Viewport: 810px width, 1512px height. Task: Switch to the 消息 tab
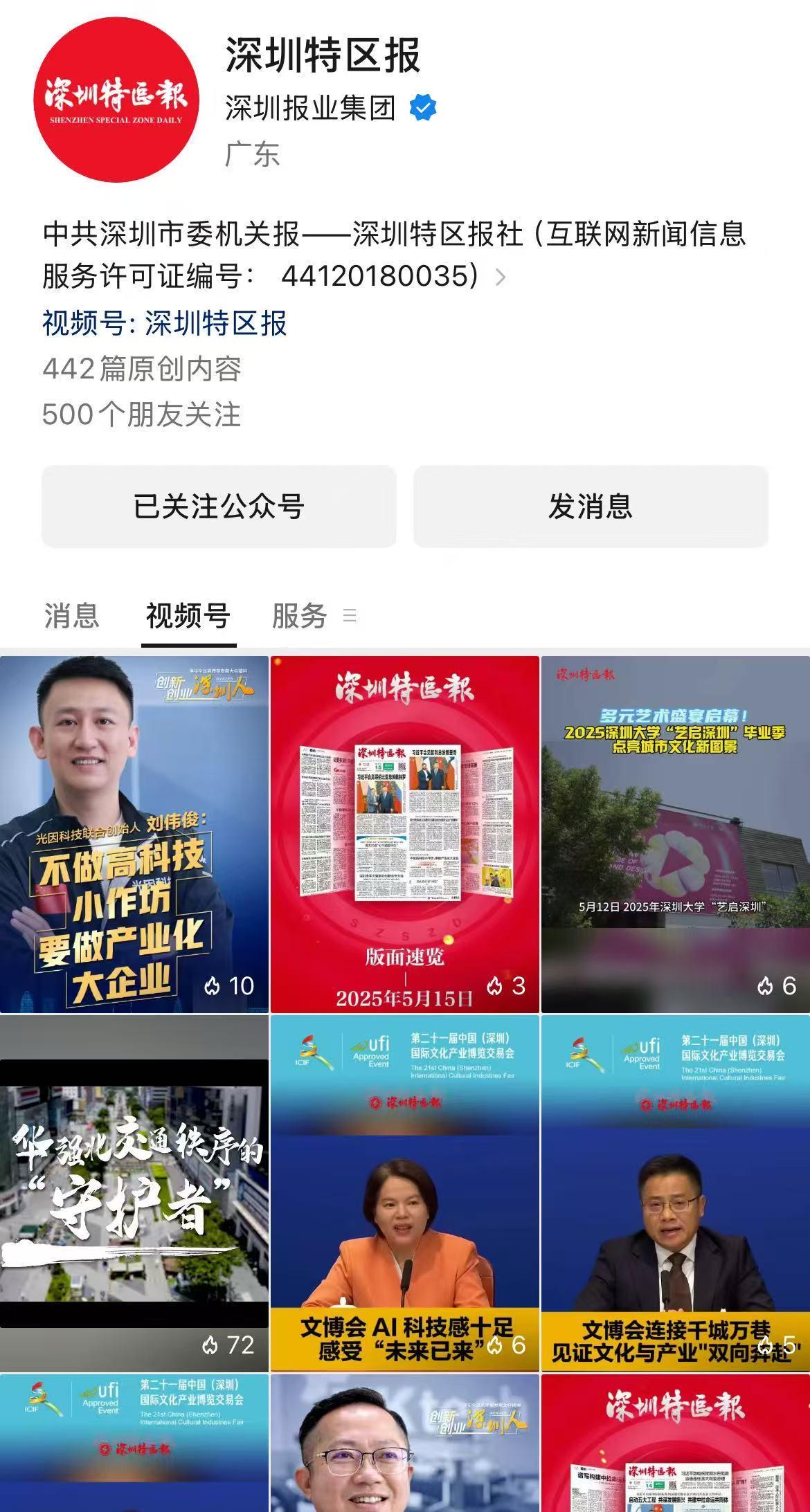71,616
